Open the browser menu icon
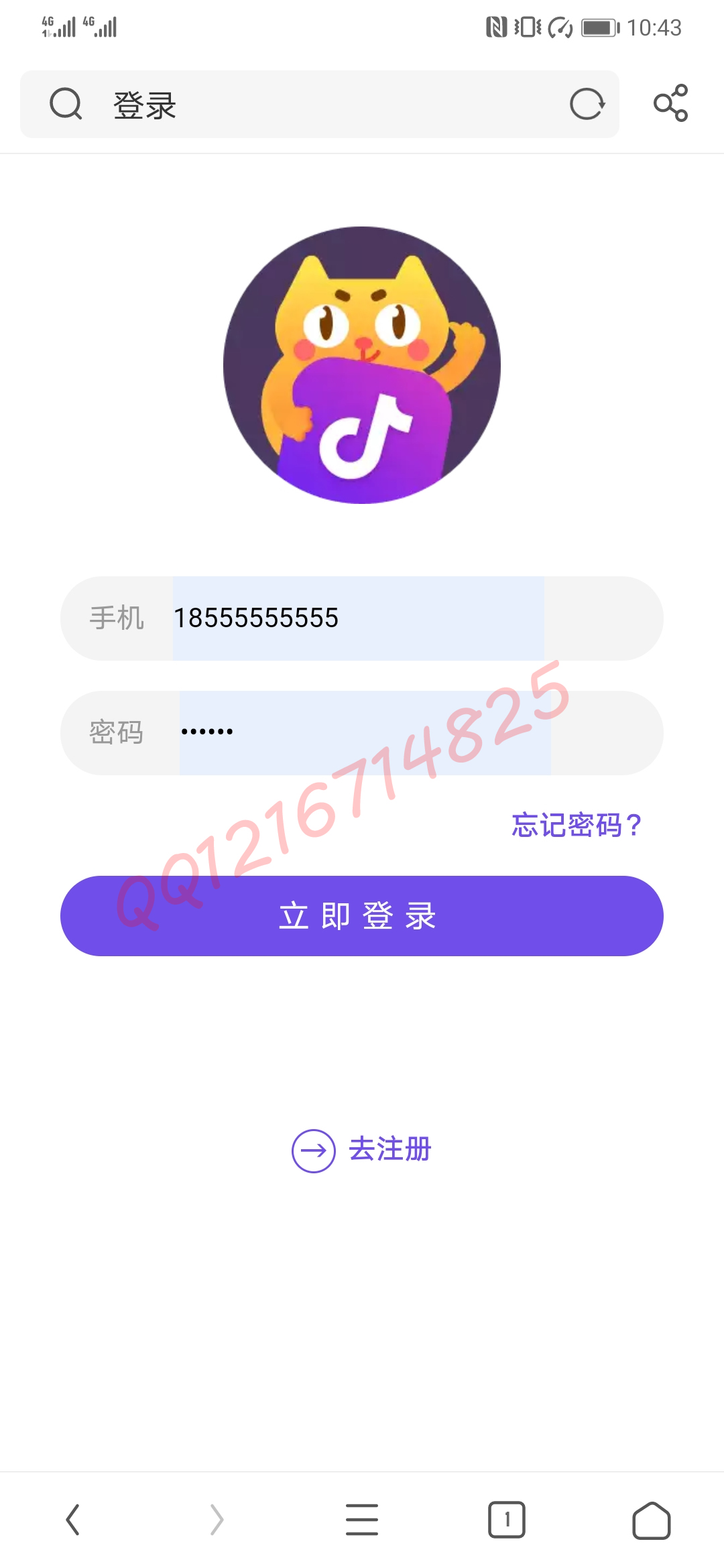This screenshot has width=724, height=1568. [x=362, y=1519]
